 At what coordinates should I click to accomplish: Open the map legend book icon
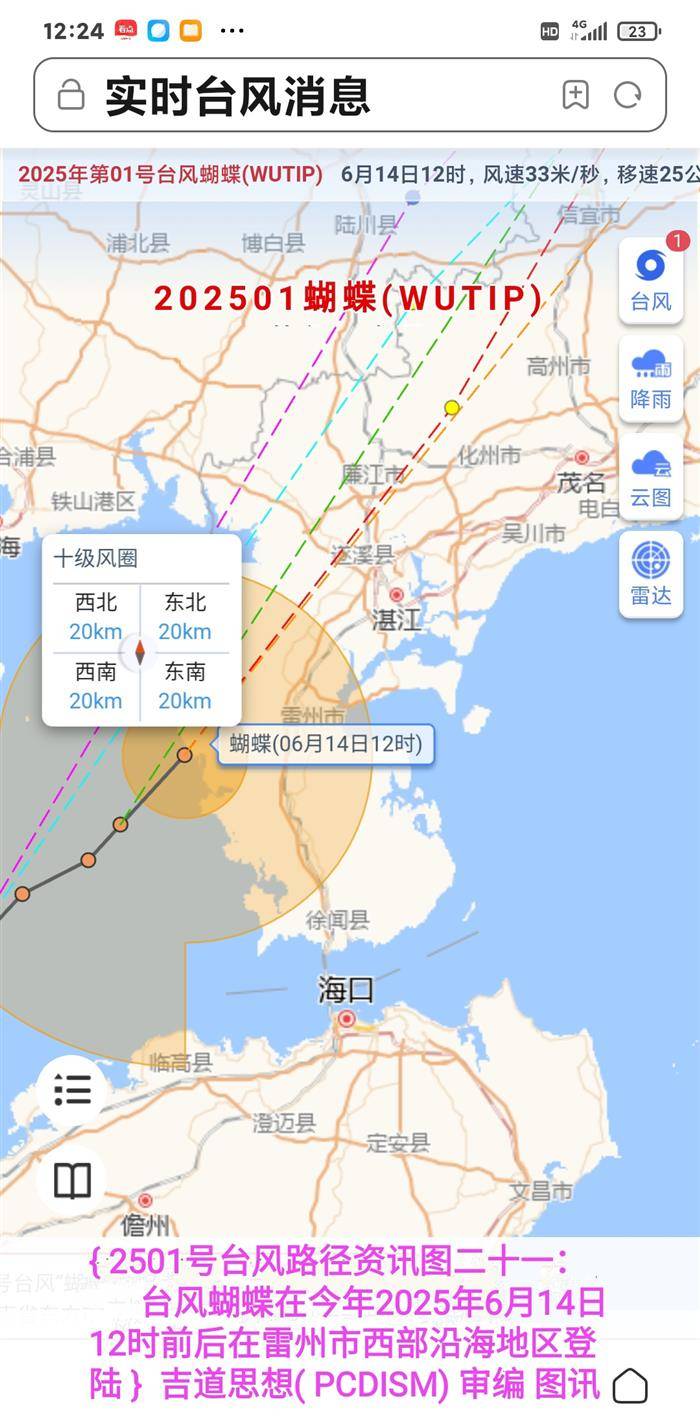click(72, 1181)
